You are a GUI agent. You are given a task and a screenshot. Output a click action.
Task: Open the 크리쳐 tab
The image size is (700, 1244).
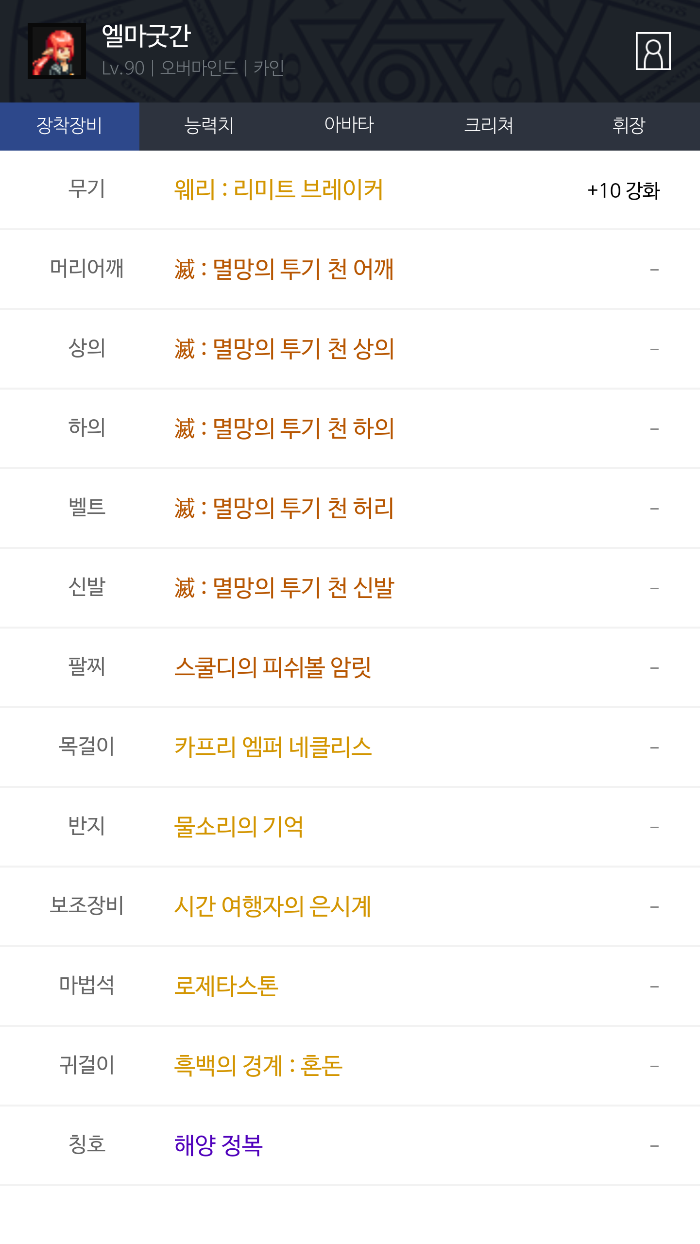coord(489,126)
